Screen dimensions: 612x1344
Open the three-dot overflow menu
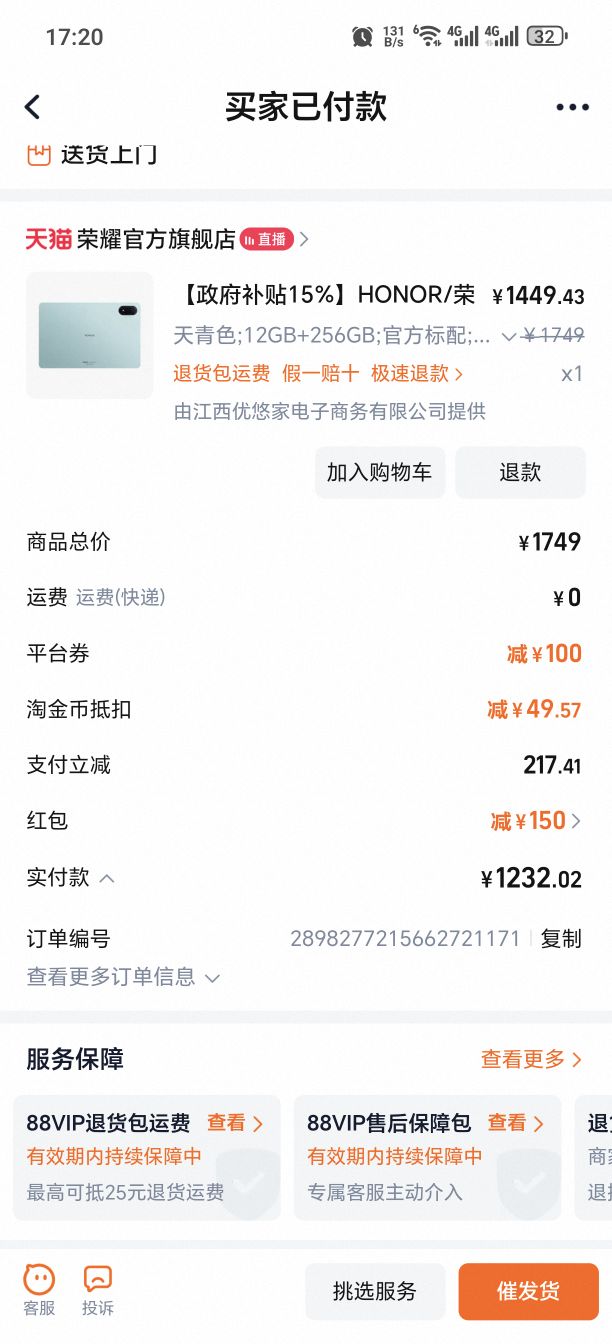click(572, 108)
